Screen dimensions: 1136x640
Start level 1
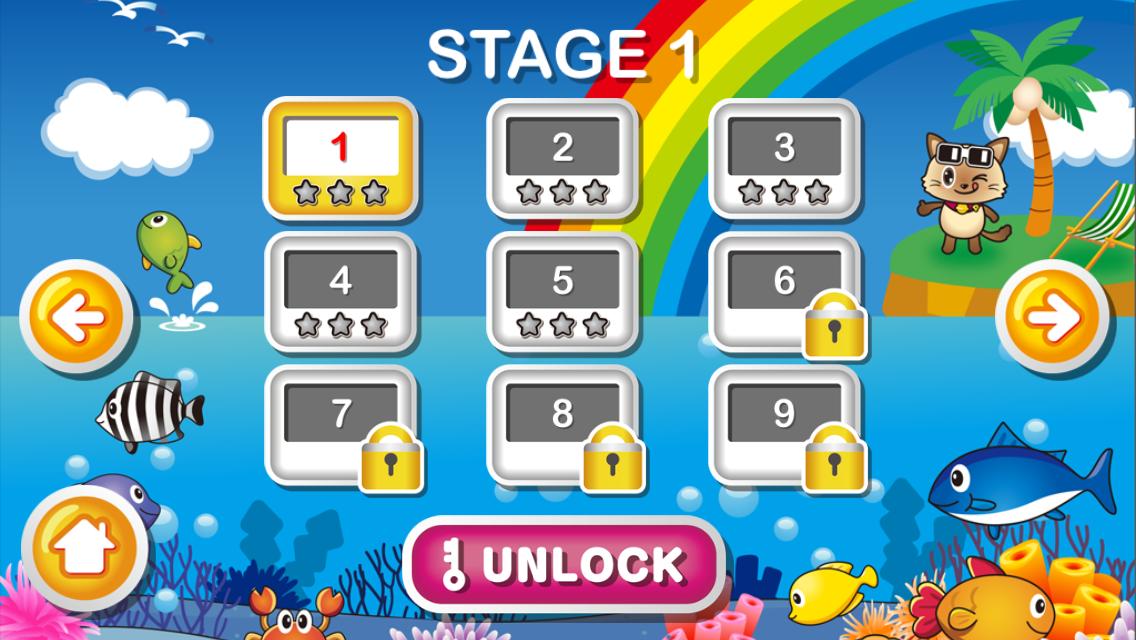coord(340,159)
